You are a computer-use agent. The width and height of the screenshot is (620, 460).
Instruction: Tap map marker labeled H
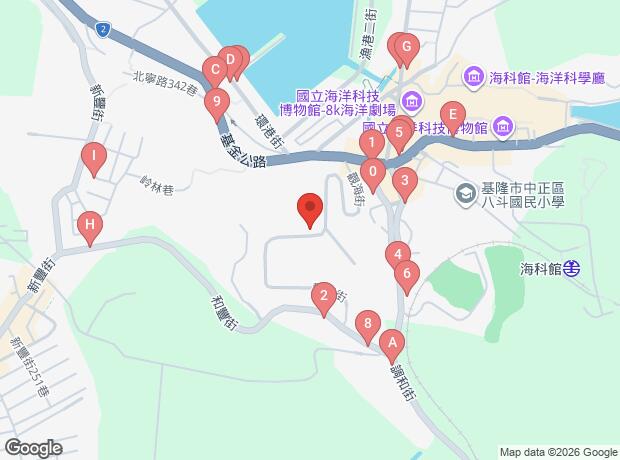coord(90,229)
